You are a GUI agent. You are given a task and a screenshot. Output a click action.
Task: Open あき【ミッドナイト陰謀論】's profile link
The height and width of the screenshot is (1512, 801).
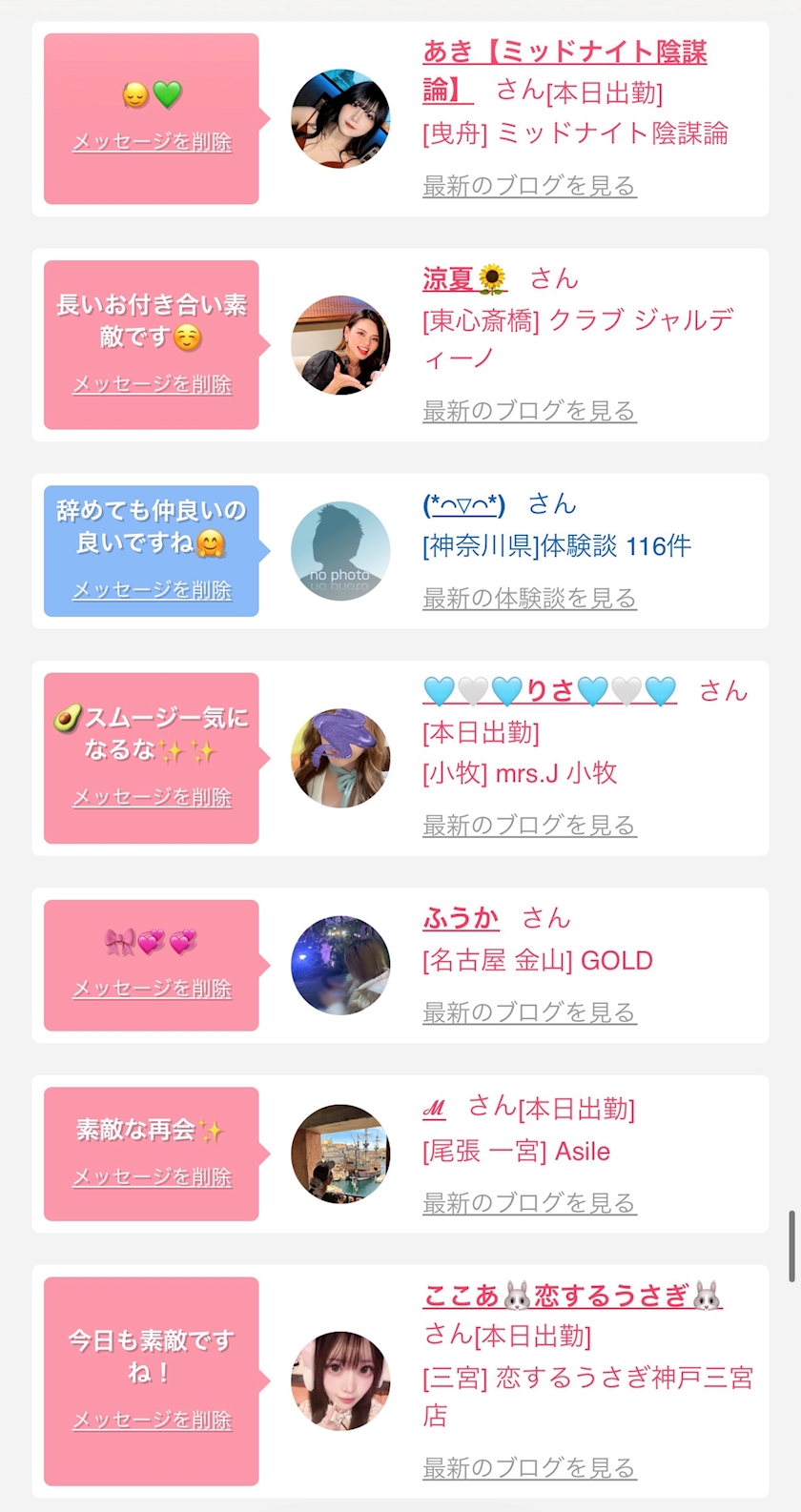(x=565, y=71)
